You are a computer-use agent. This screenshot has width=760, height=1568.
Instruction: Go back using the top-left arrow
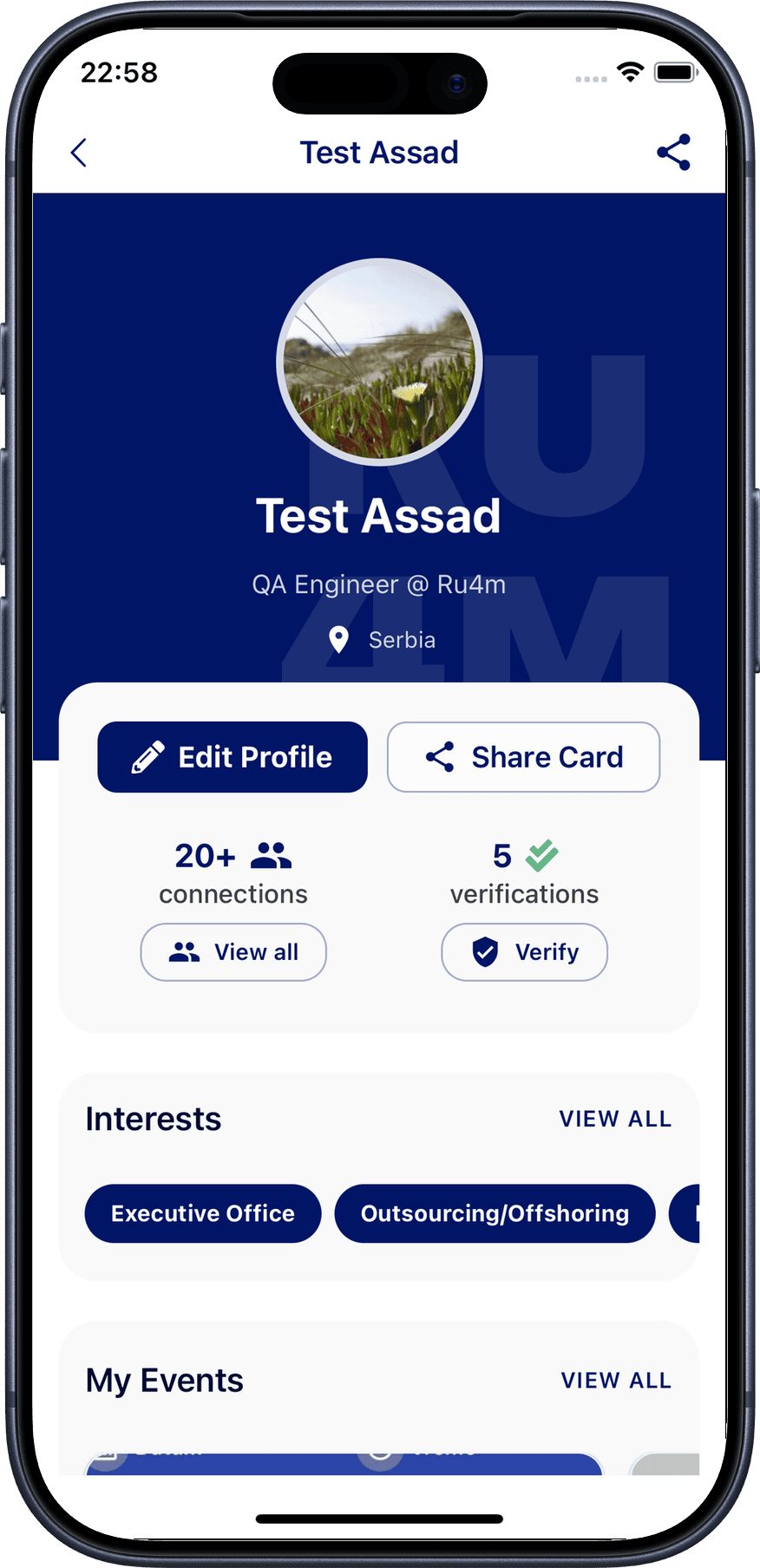pyautogui.click(x=79, y=153)
